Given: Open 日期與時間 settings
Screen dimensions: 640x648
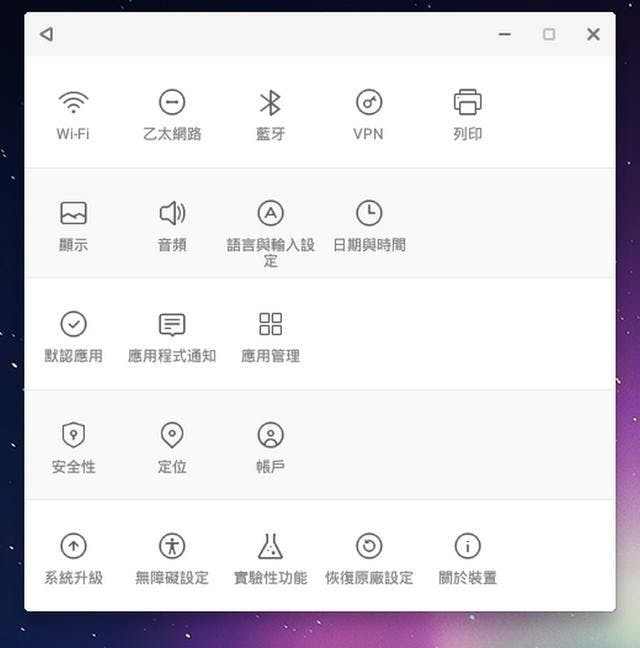Looking at the screenshot, I should pyautogui.click(x=369, y=224).
